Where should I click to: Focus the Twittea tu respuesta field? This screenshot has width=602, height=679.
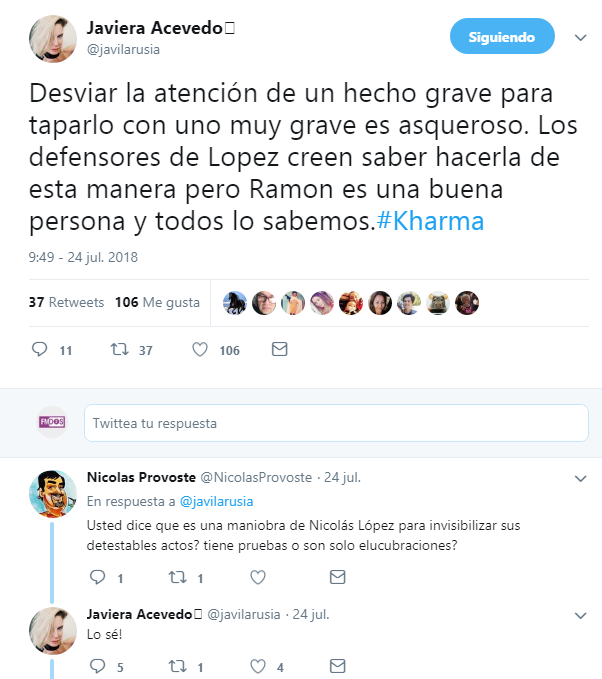click(335, 423)
